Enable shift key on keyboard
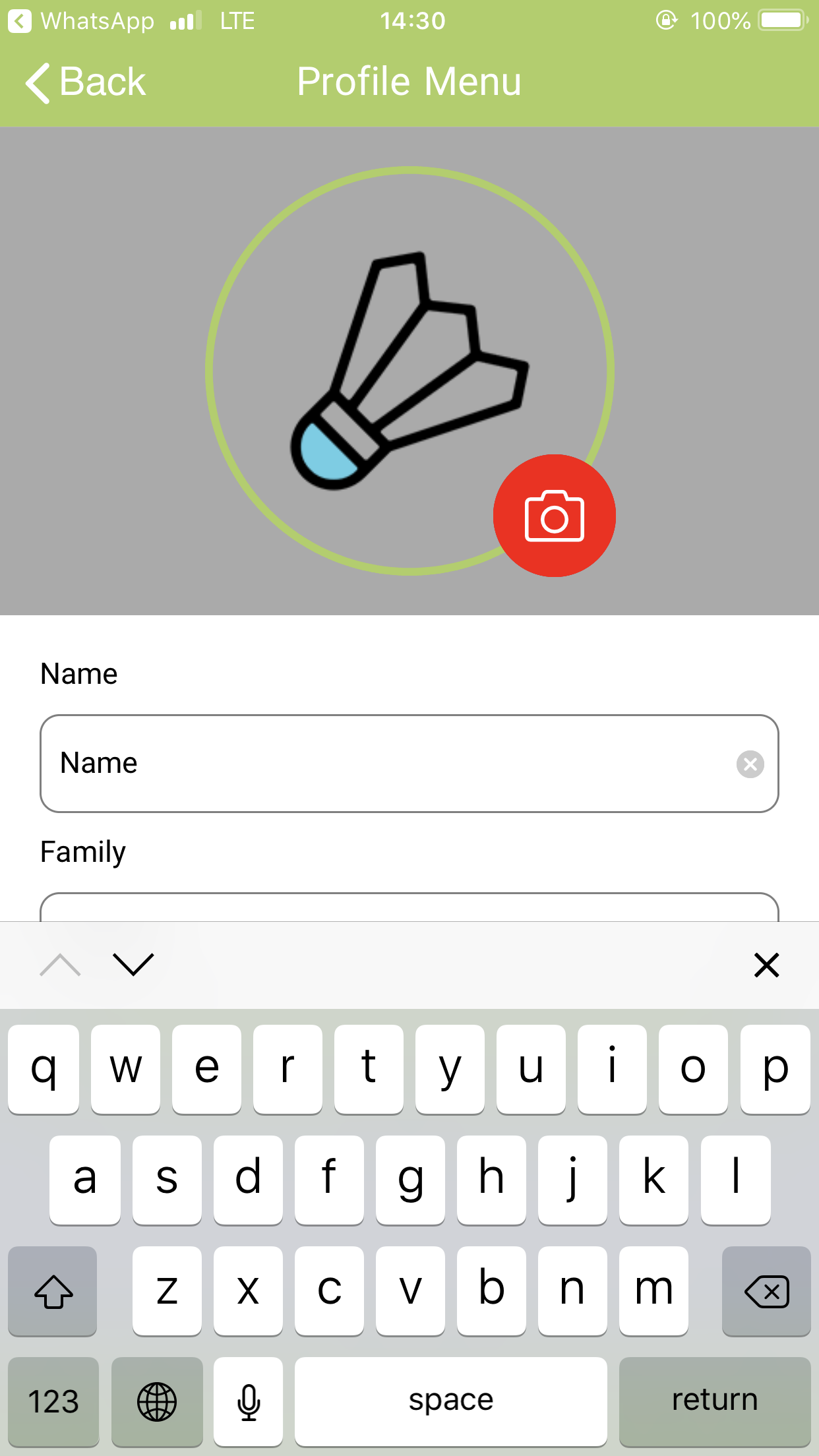 [x=53, y=1291]
